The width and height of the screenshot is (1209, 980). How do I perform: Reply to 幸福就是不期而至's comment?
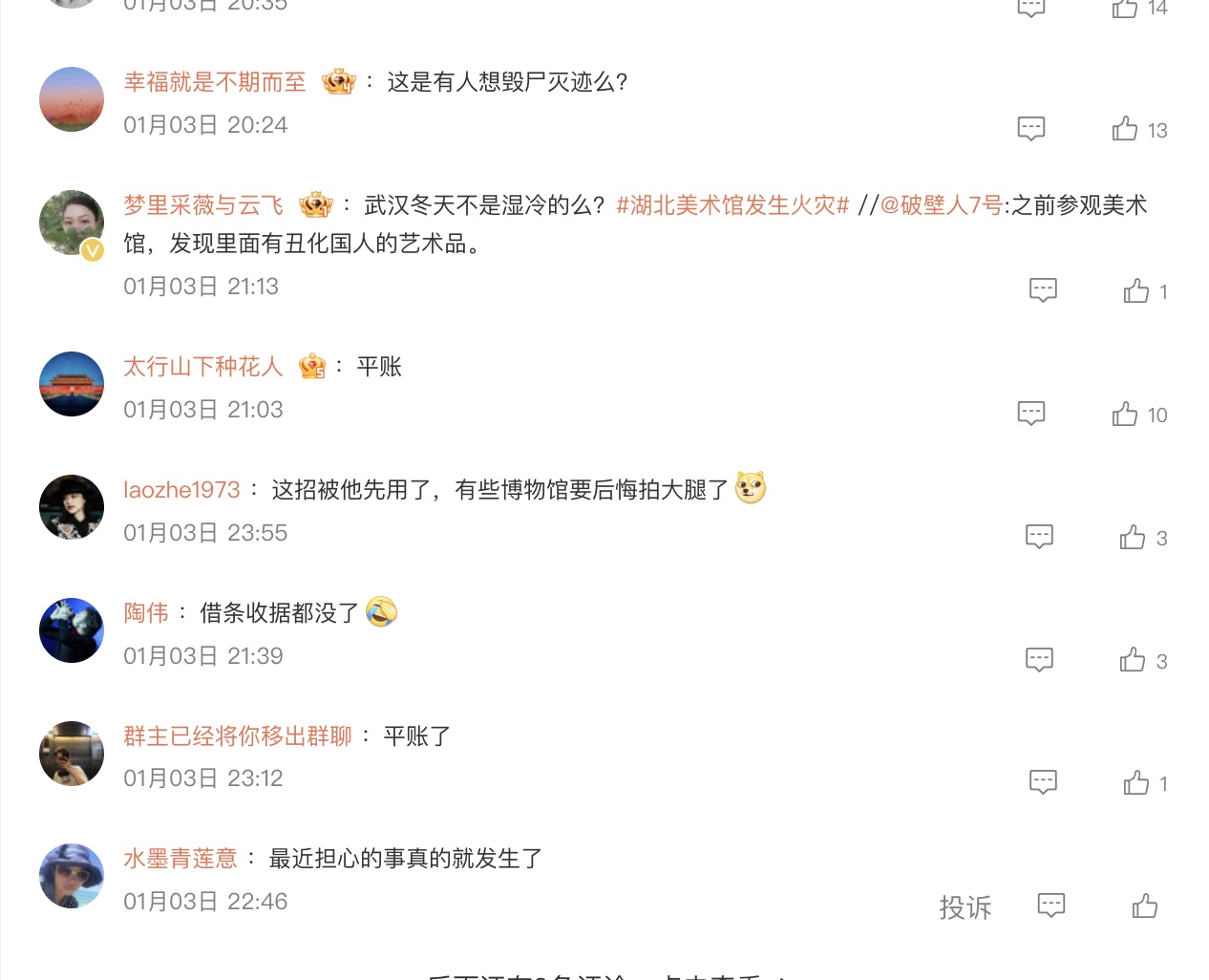(1031, 129)
